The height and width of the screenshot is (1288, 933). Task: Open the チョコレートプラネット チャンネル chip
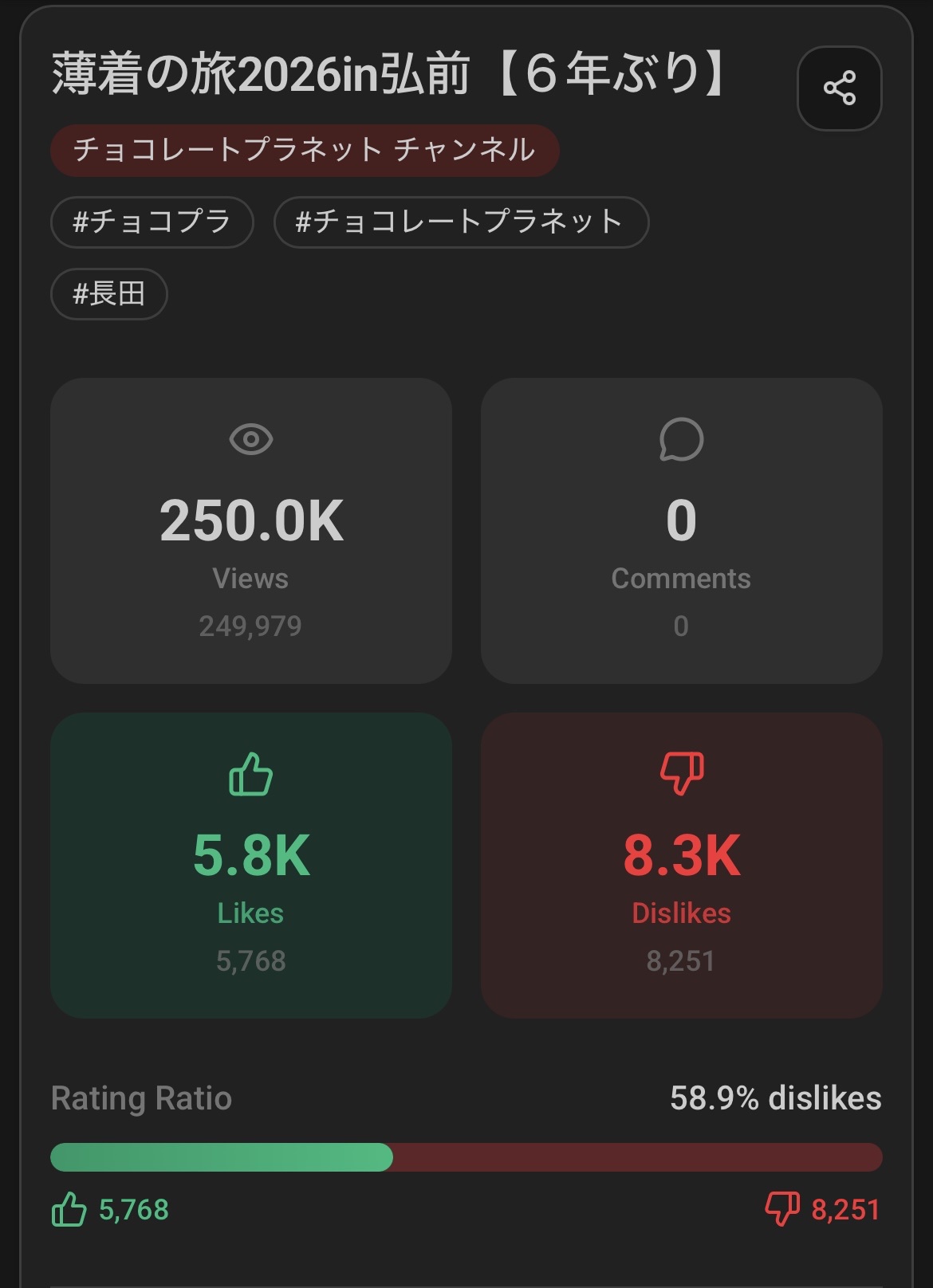tap(305, 150)
